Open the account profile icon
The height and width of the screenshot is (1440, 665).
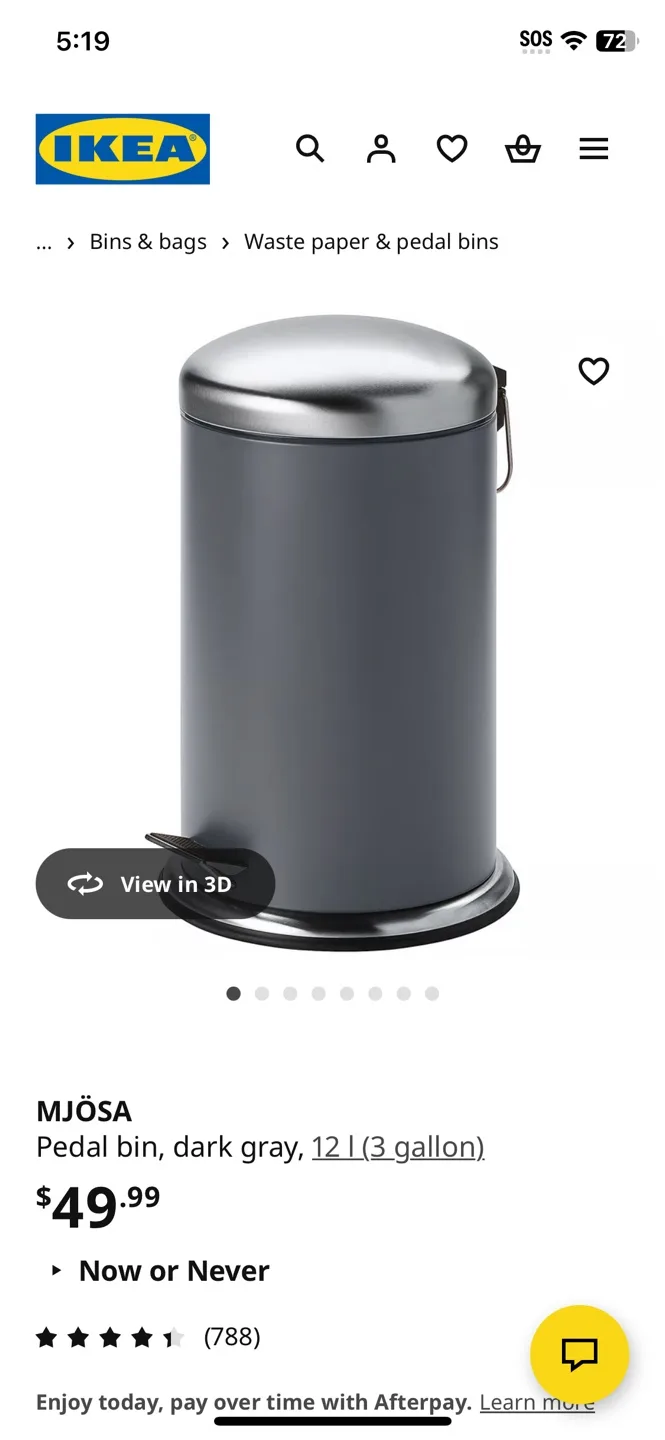coord(381,149)
